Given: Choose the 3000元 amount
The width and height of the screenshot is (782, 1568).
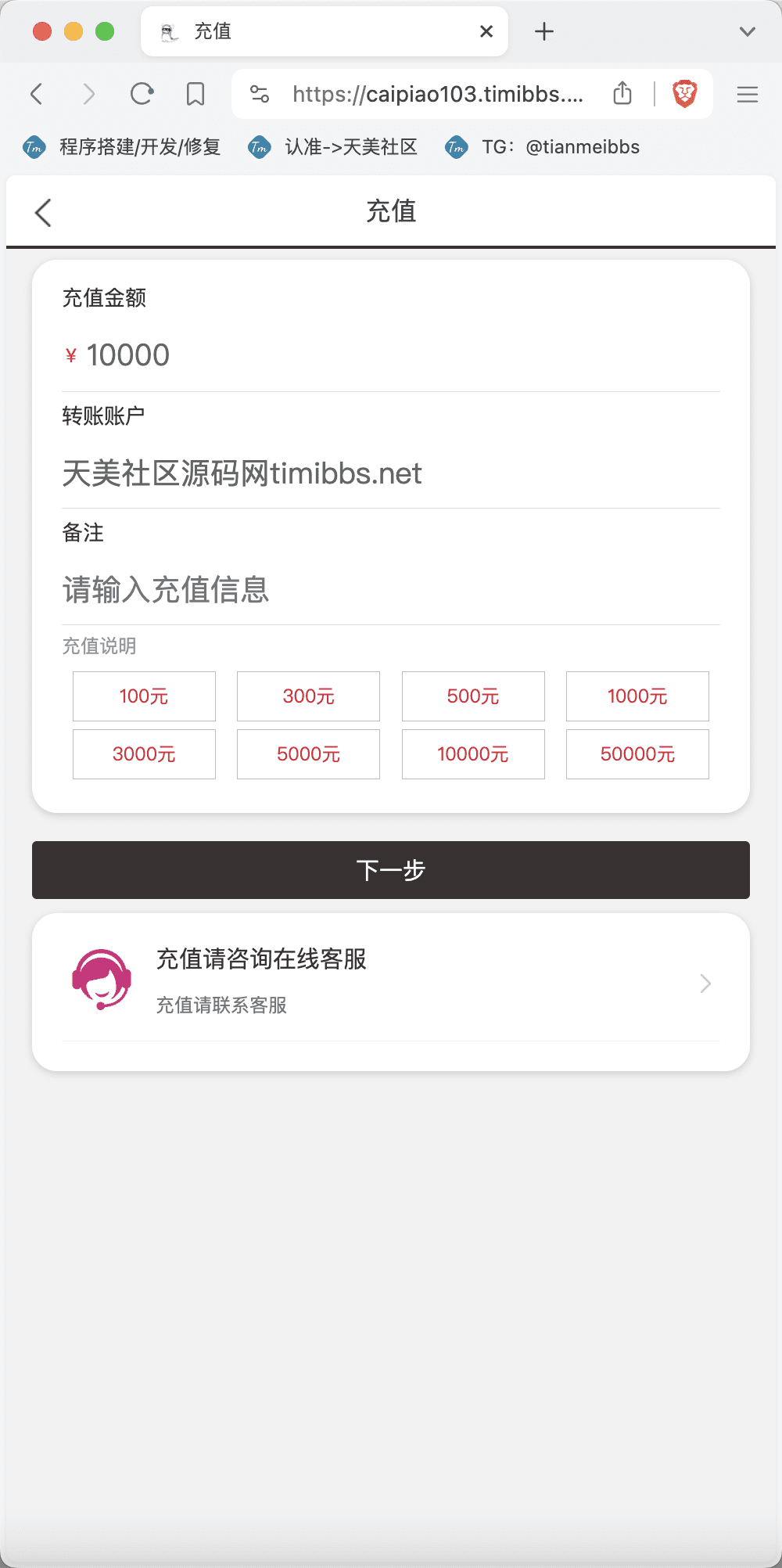Looking at the screenshot, I should (x=144, y=754).
